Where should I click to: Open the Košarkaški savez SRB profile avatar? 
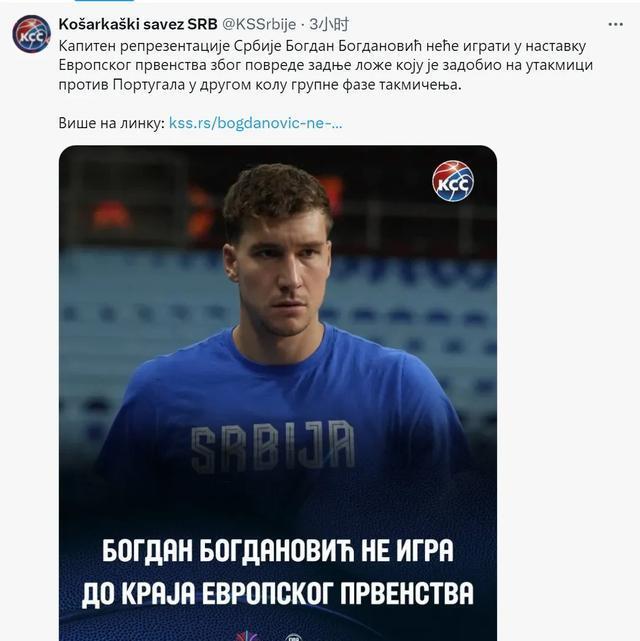click(31, 34)
